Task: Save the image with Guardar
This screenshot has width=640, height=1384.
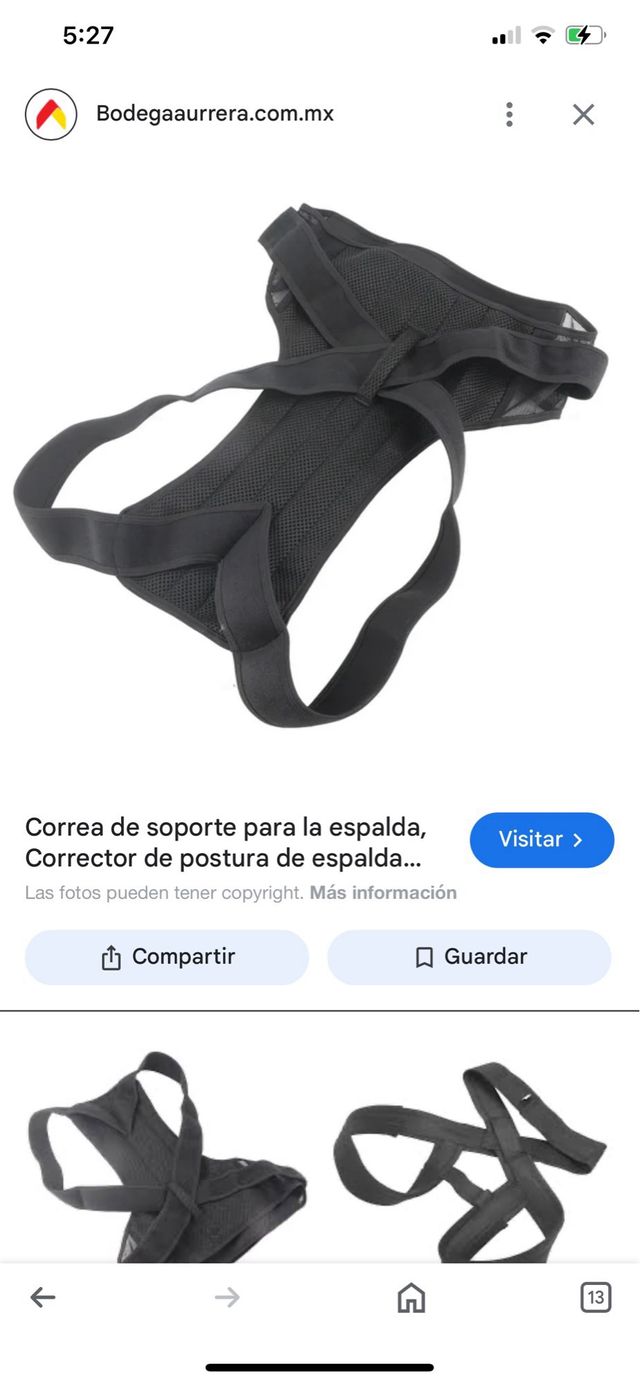Action: pyautogui.click(x=469, y=957)
